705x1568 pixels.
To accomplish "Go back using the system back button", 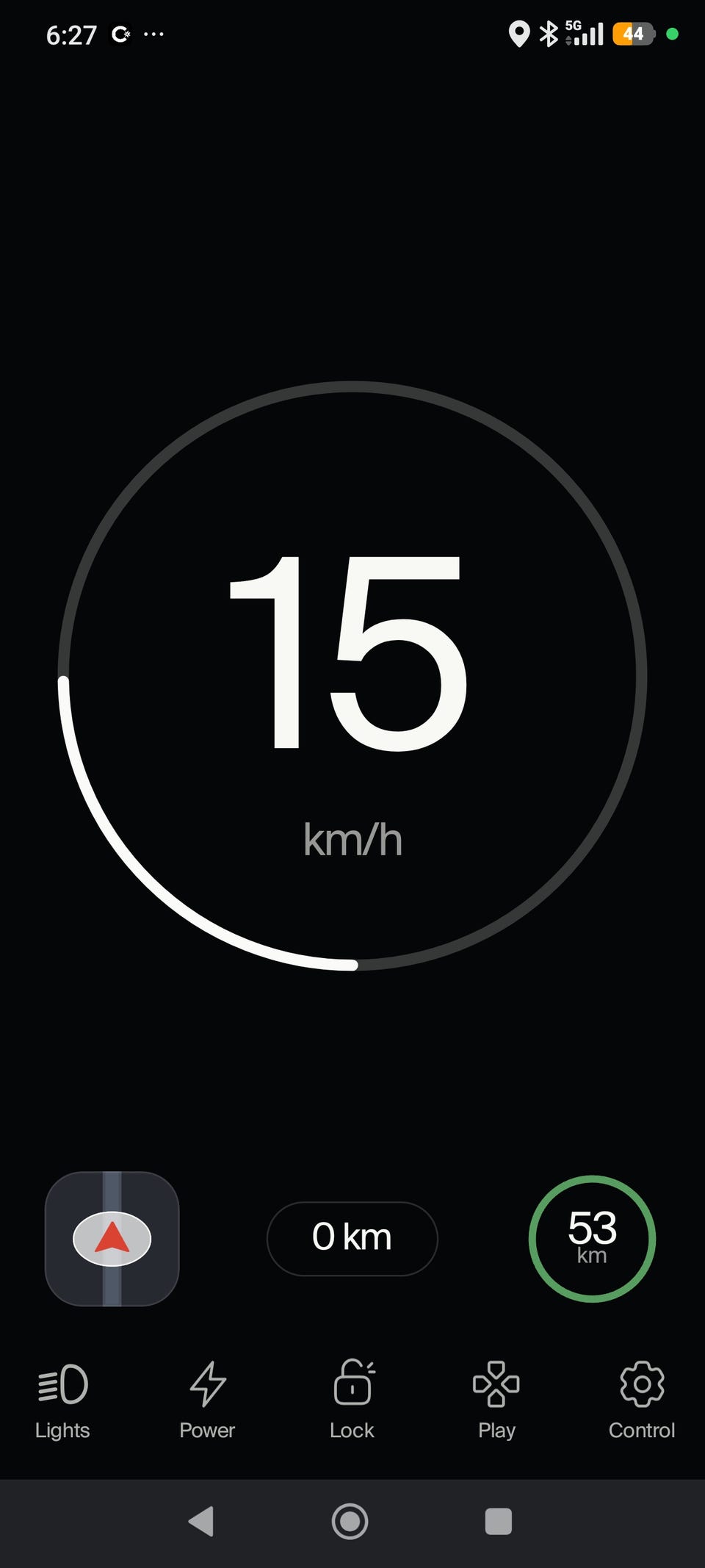I will pyautogui.click(x=201, y=1521).
